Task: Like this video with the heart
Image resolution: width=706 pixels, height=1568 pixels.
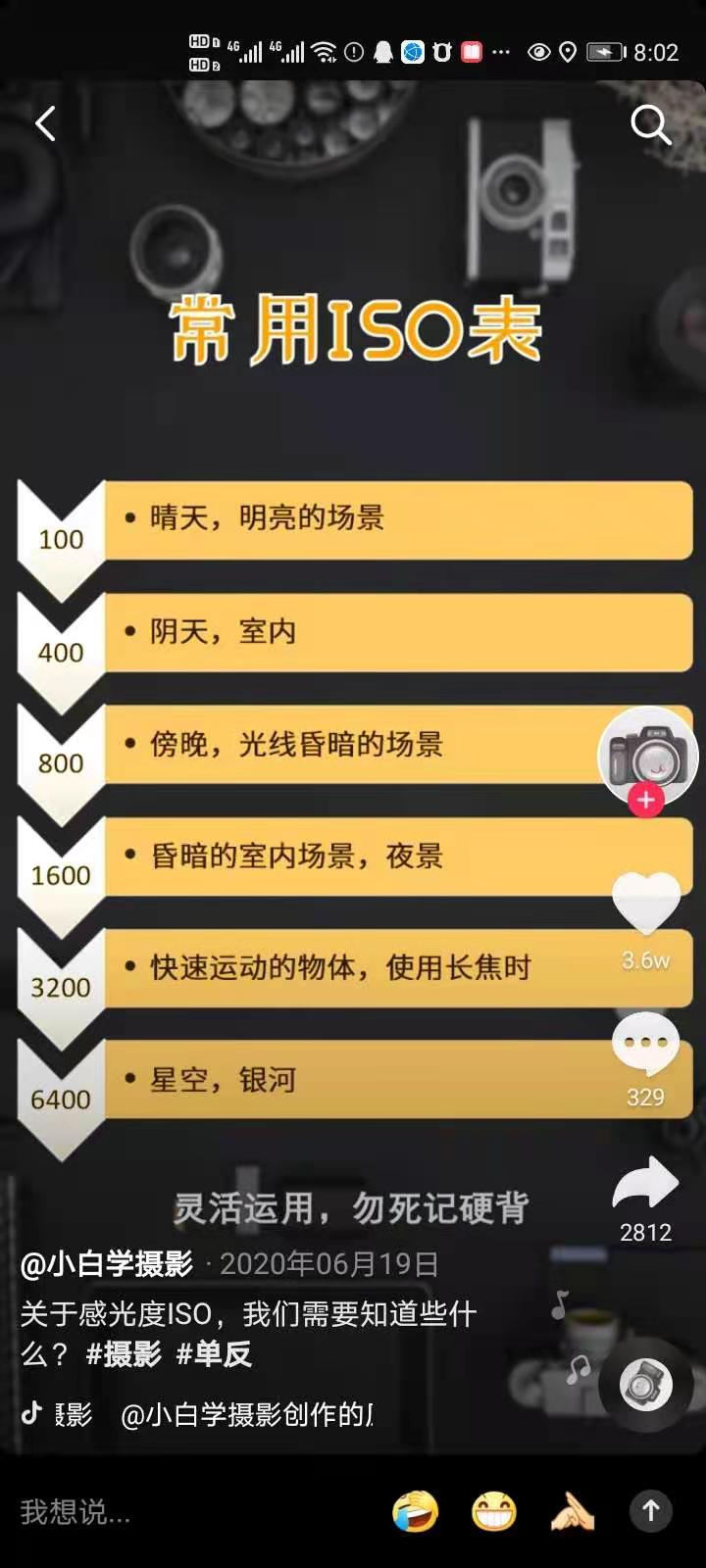Action: click(645, 903)
